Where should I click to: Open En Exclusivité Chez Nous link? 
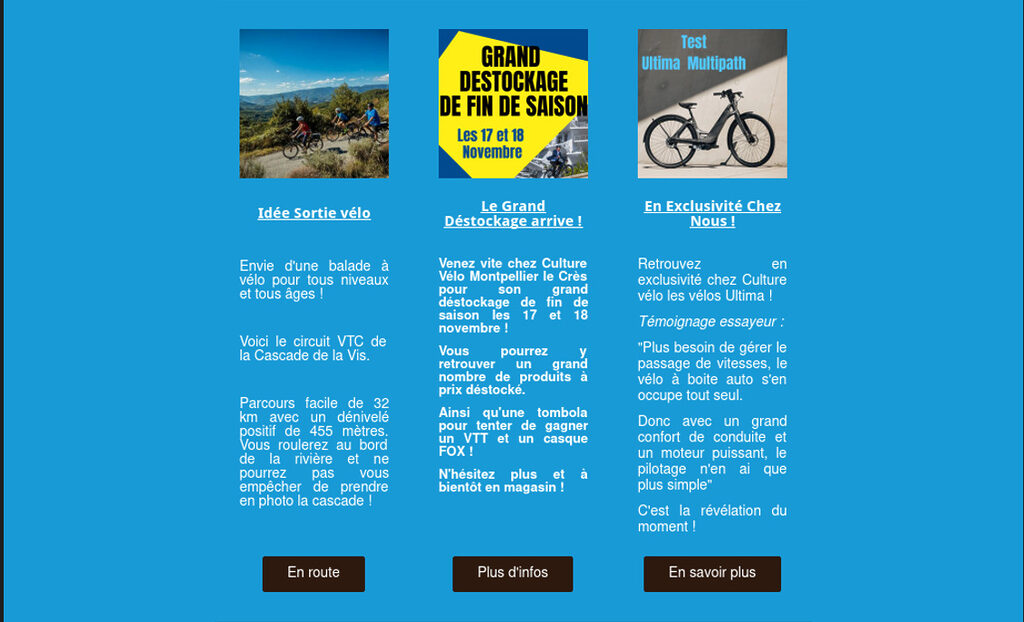tap(712, 213)
